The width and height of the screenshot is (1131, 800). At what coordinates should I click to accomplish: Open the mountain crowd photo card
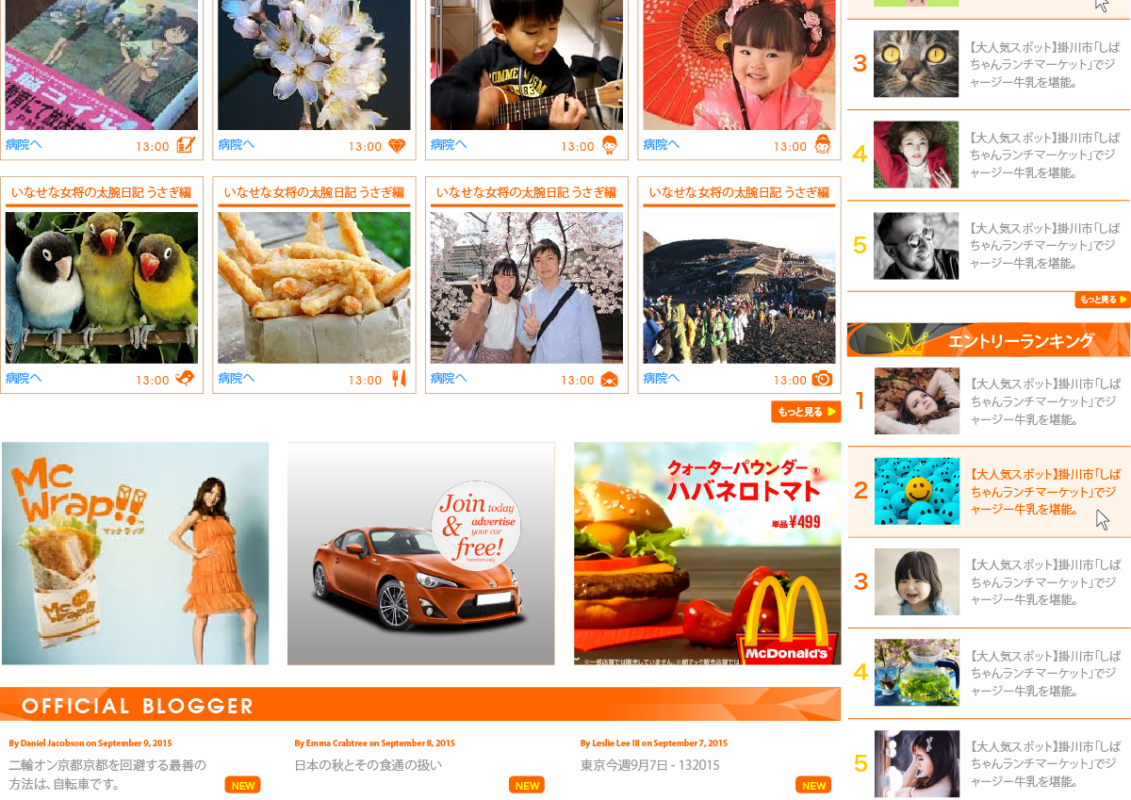739,286
